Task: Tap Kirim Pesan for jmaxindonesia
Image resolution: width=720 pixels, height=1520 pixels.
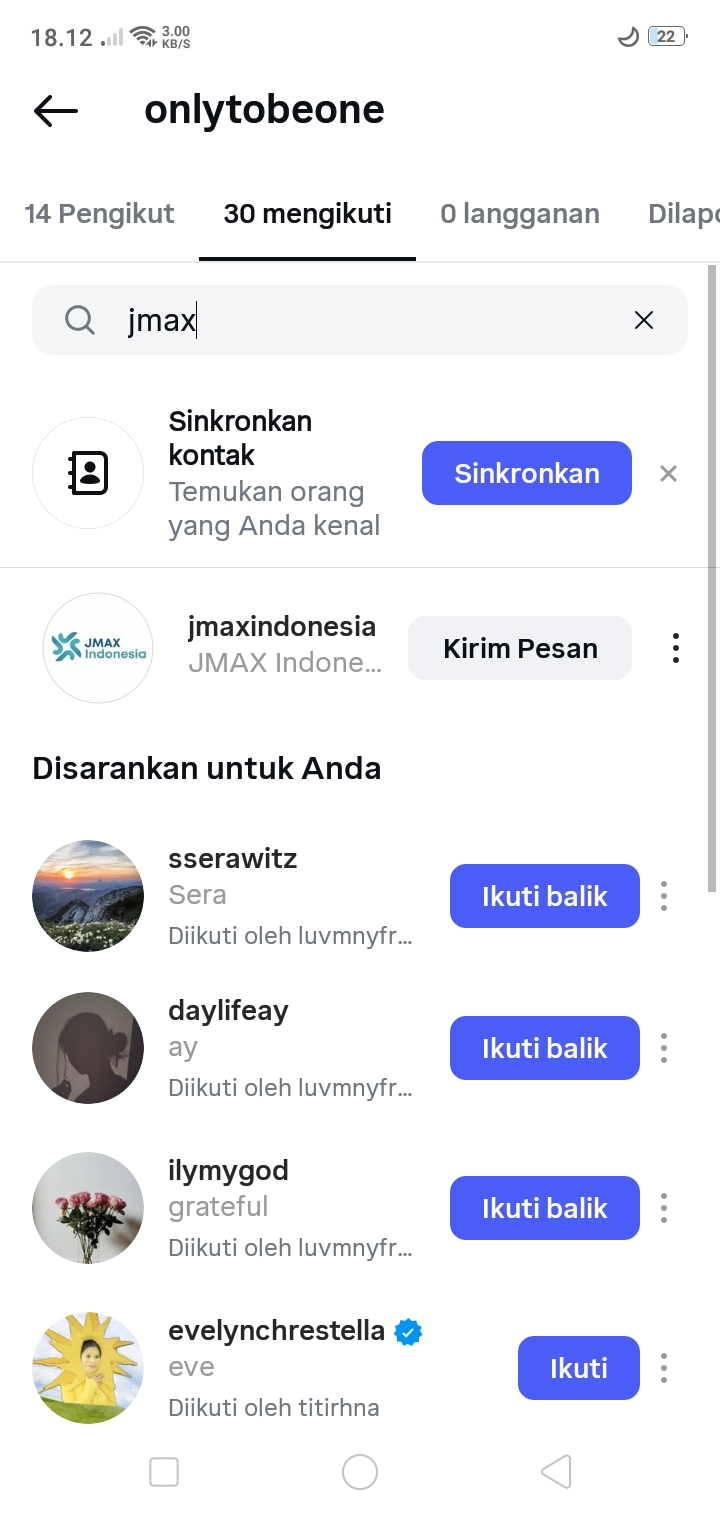Action: [520, 648]
